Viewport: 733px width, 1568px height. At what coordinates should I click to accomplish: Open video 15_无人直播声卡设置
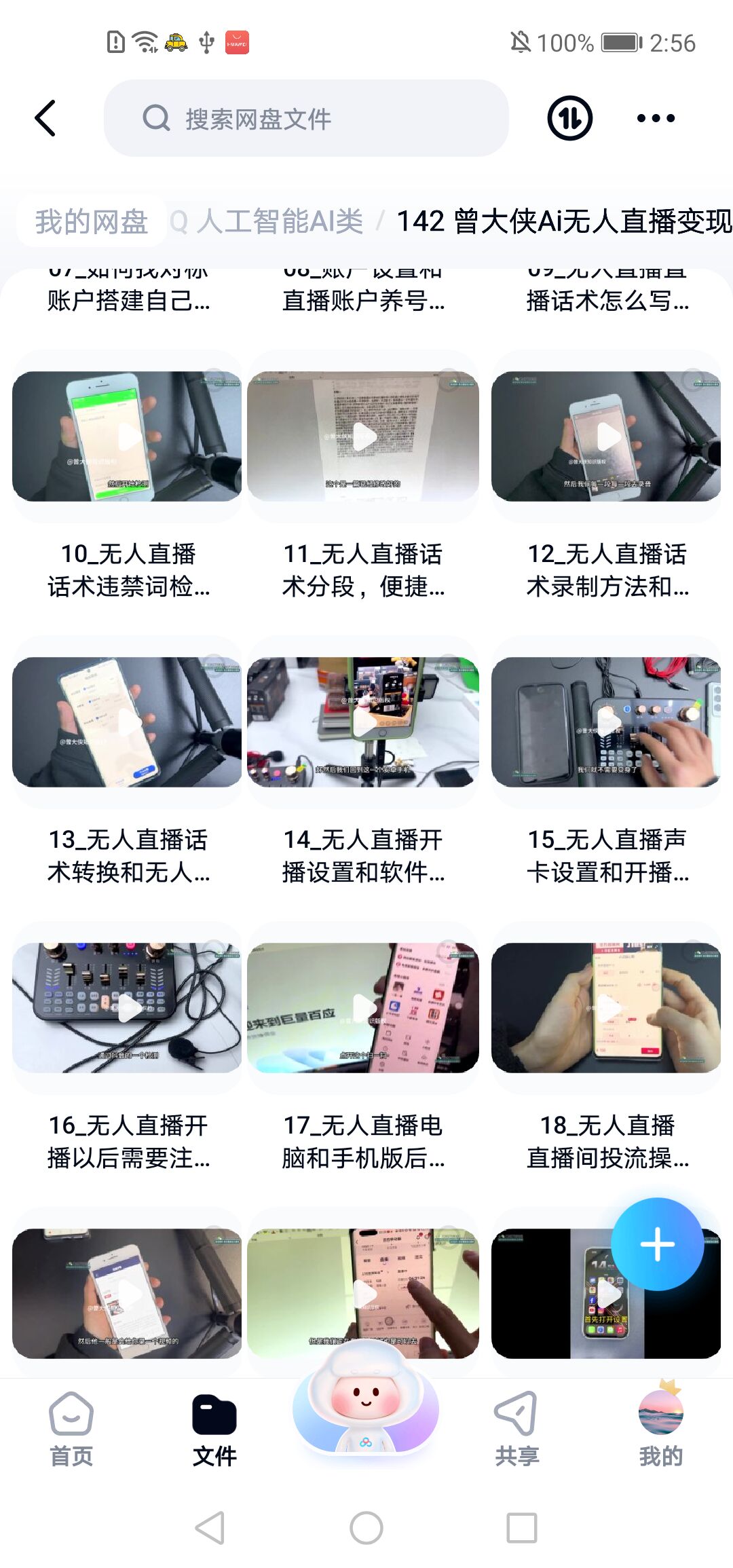(606, 722)
